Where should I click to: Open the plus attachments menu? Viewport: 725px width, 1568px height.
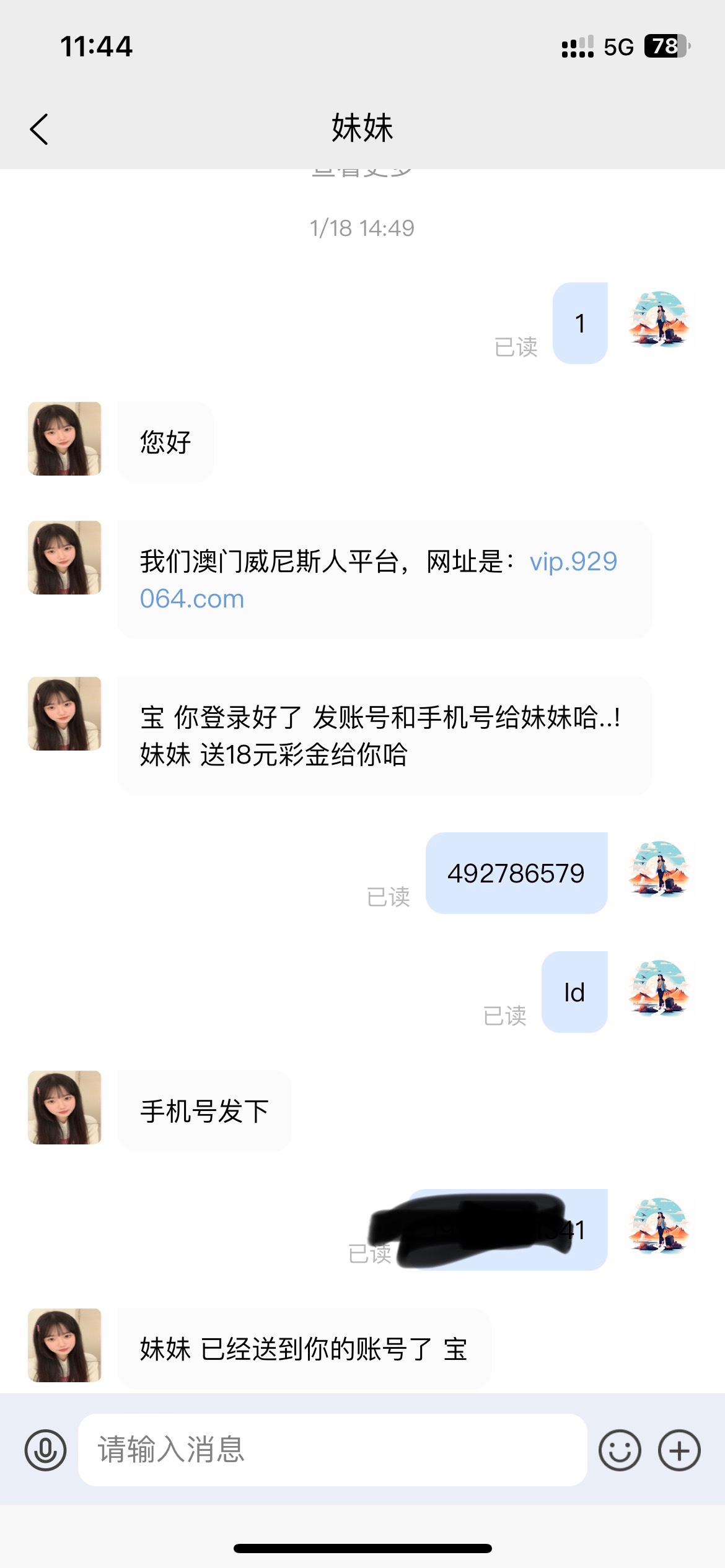pos(679,1450)
